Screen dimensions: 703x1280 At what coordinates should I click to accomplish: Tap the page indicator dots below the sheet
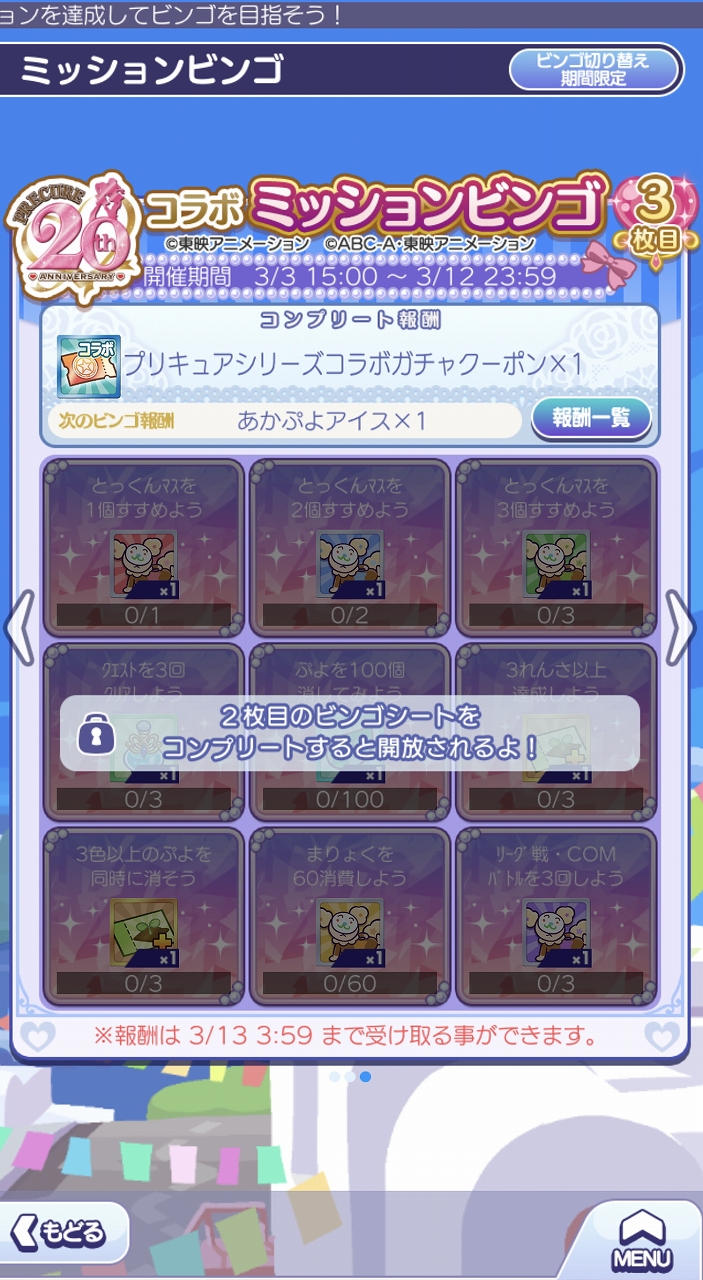[350, 1077]
